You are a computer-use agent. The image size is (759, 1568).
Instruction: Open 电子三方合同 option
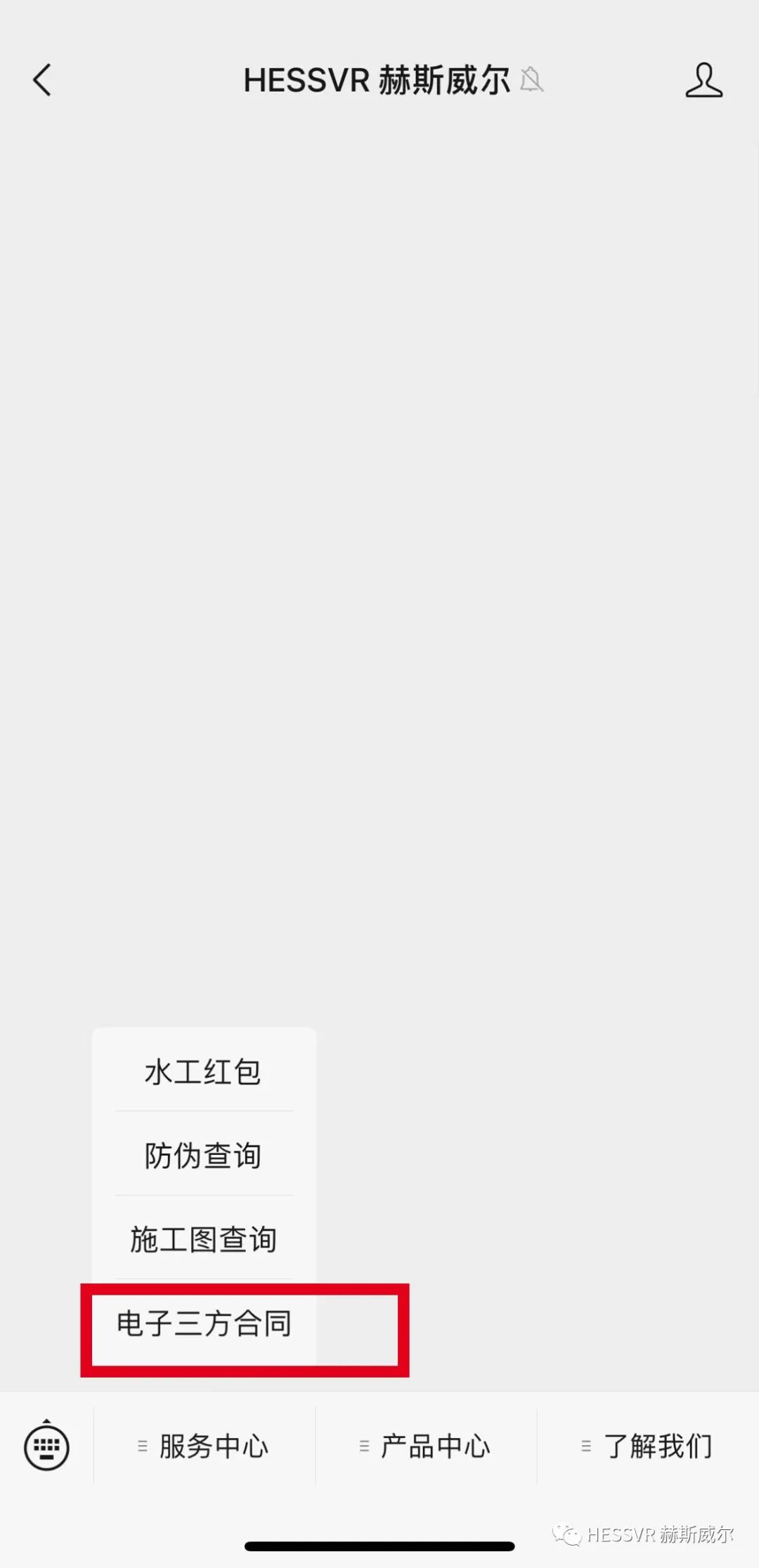205,1324
